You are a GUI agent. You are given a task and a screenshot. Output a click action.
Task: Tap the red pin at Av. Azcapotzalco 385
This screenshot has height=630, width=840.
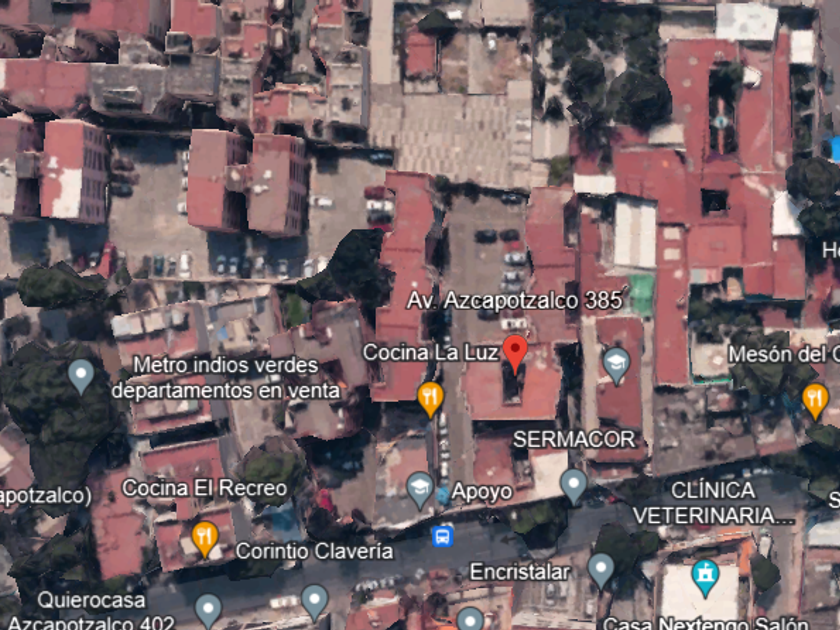pyautogui.click(x=515, y=353)
